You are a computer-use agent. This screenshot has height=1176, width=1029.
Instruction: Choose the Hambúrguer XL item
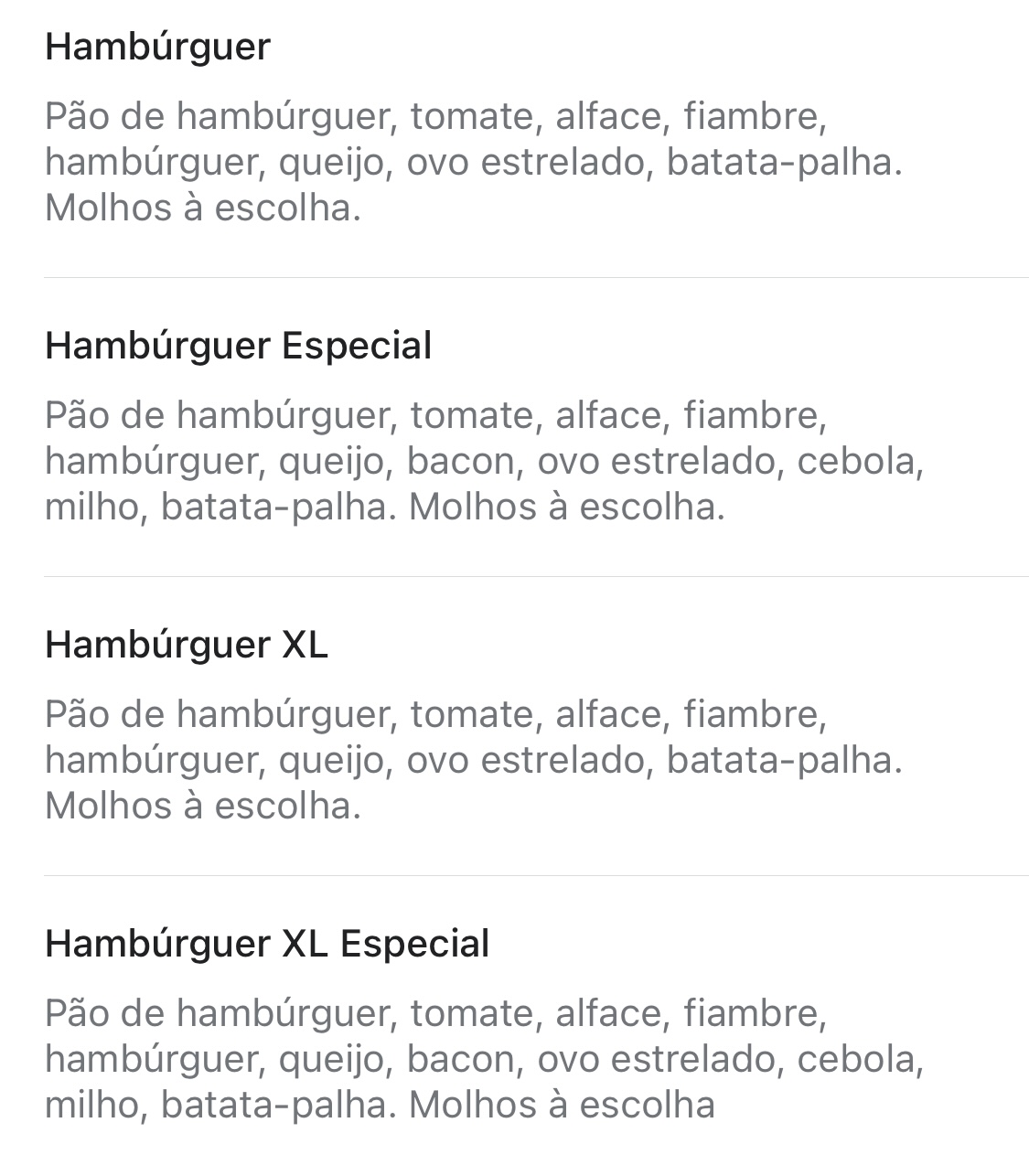point(186,645)
